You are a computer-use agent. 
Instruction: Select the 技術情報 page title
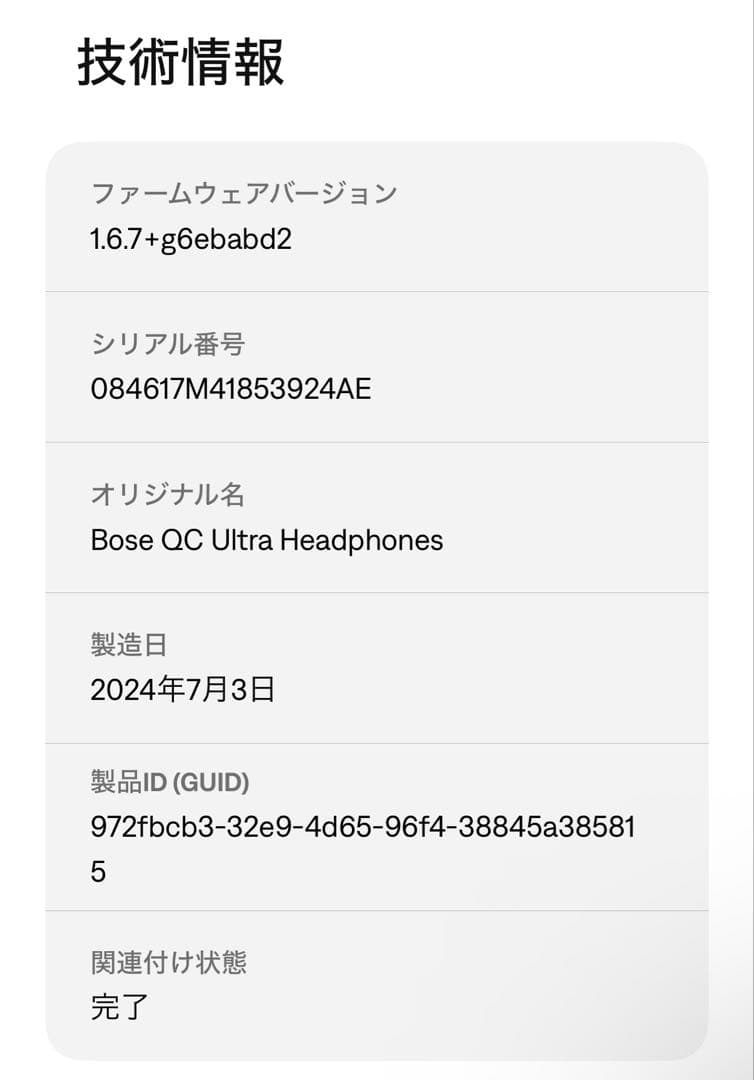[180, 60]
